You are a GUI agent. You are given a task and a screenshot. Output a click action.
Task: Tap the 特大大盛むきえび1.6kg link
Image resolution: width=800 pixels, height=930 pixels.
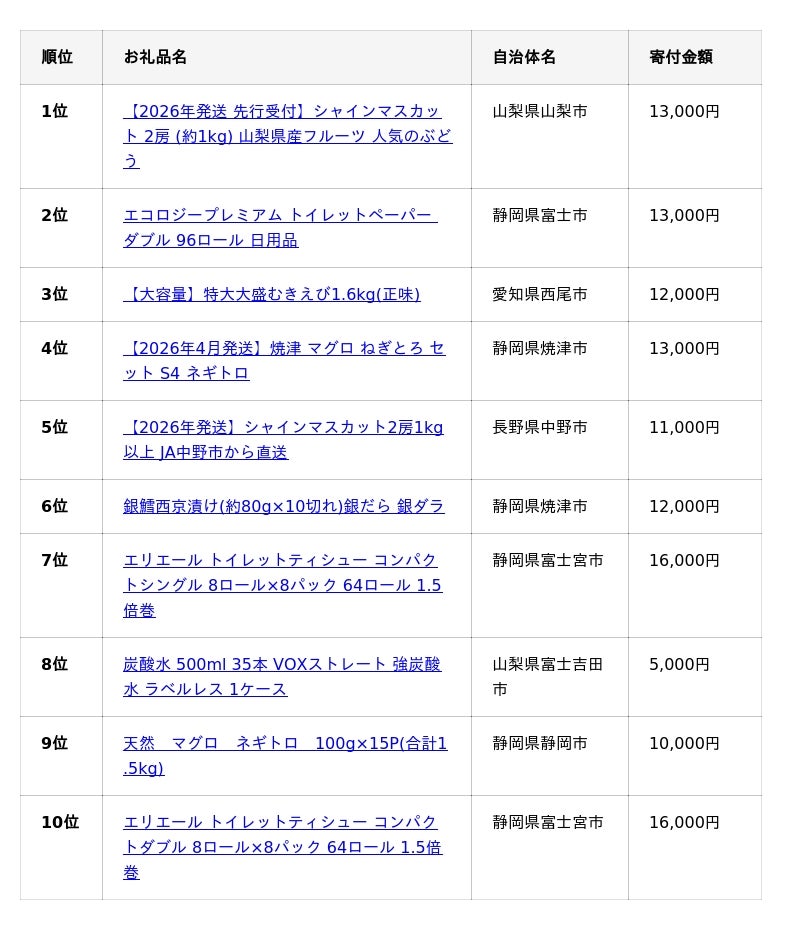coord(272,294)
